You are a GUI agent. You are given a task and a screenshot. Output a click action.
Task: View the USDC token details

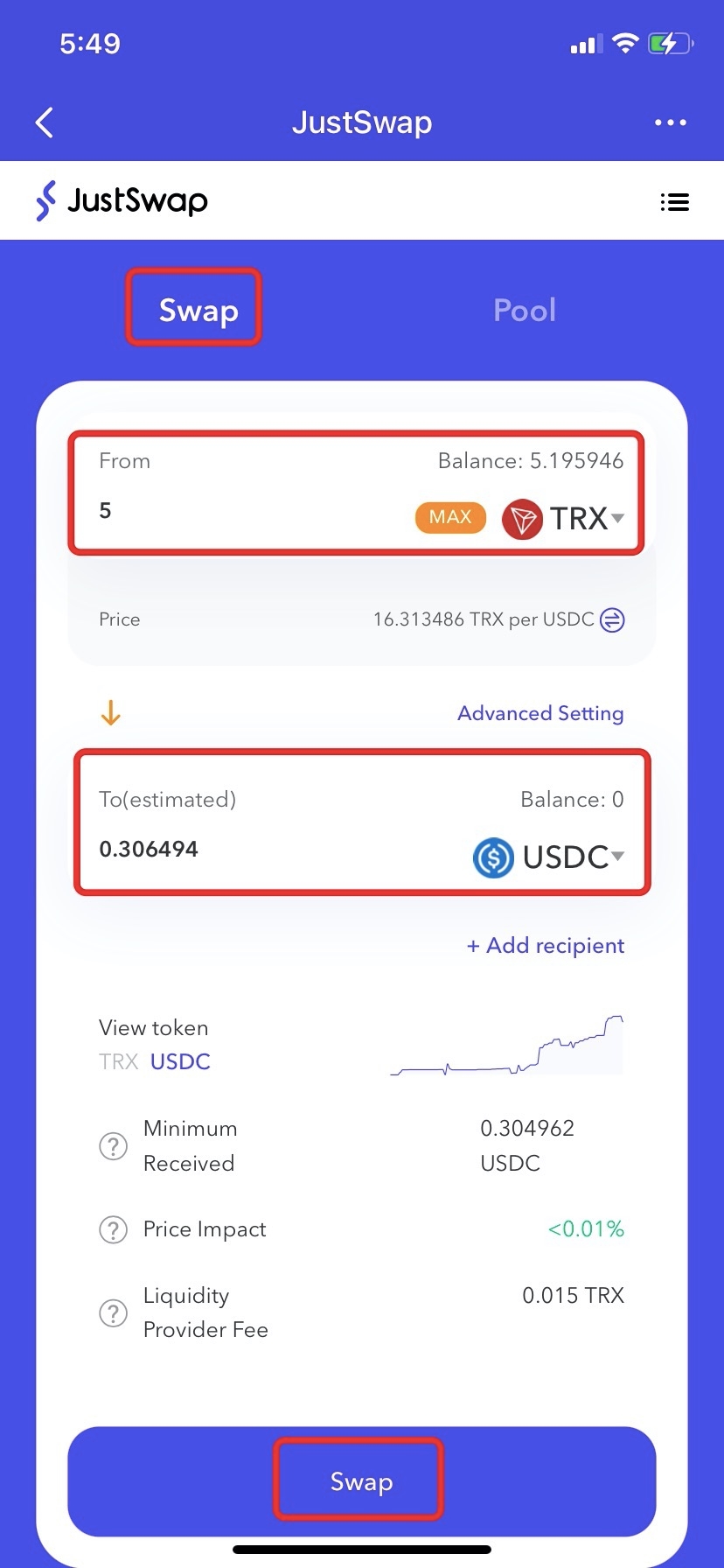pos(180,1061)
